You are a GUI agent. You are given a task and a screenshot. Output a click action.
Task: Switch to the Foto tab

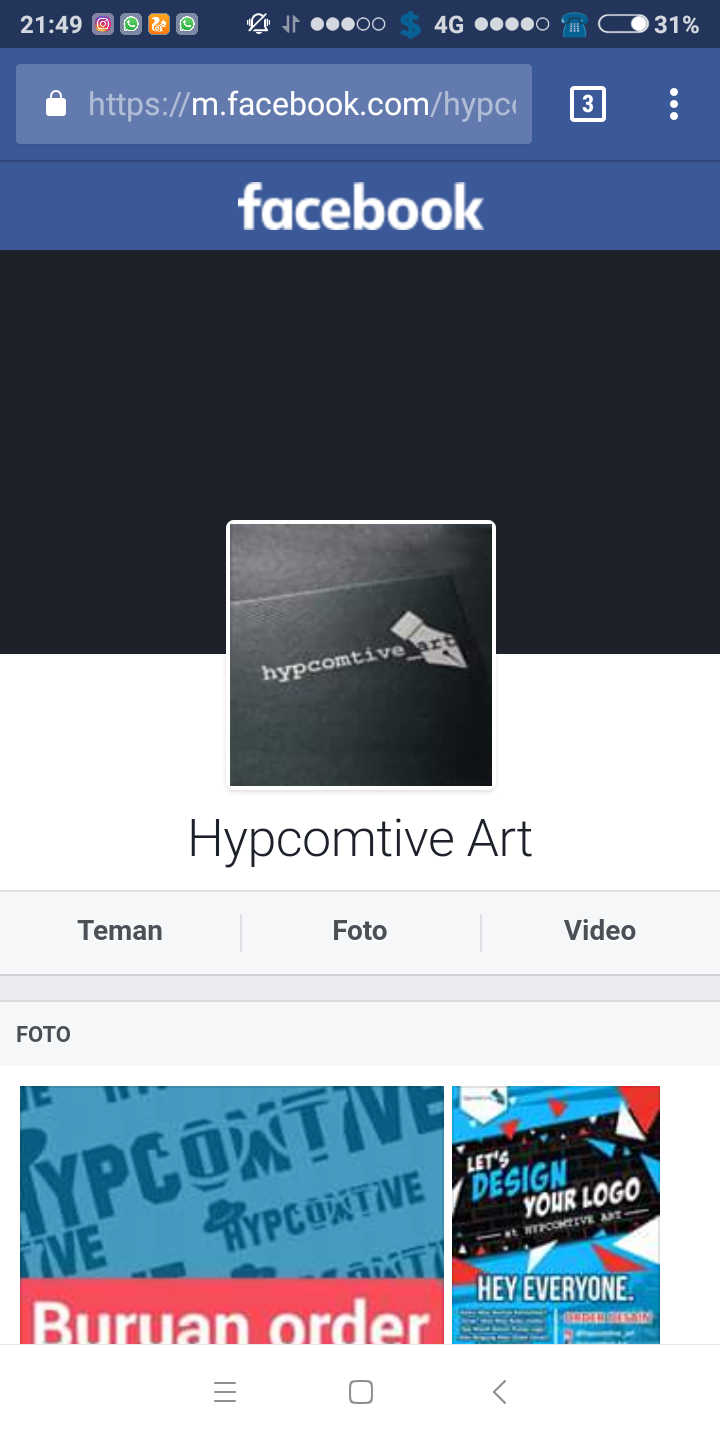(x=360, y=931)
